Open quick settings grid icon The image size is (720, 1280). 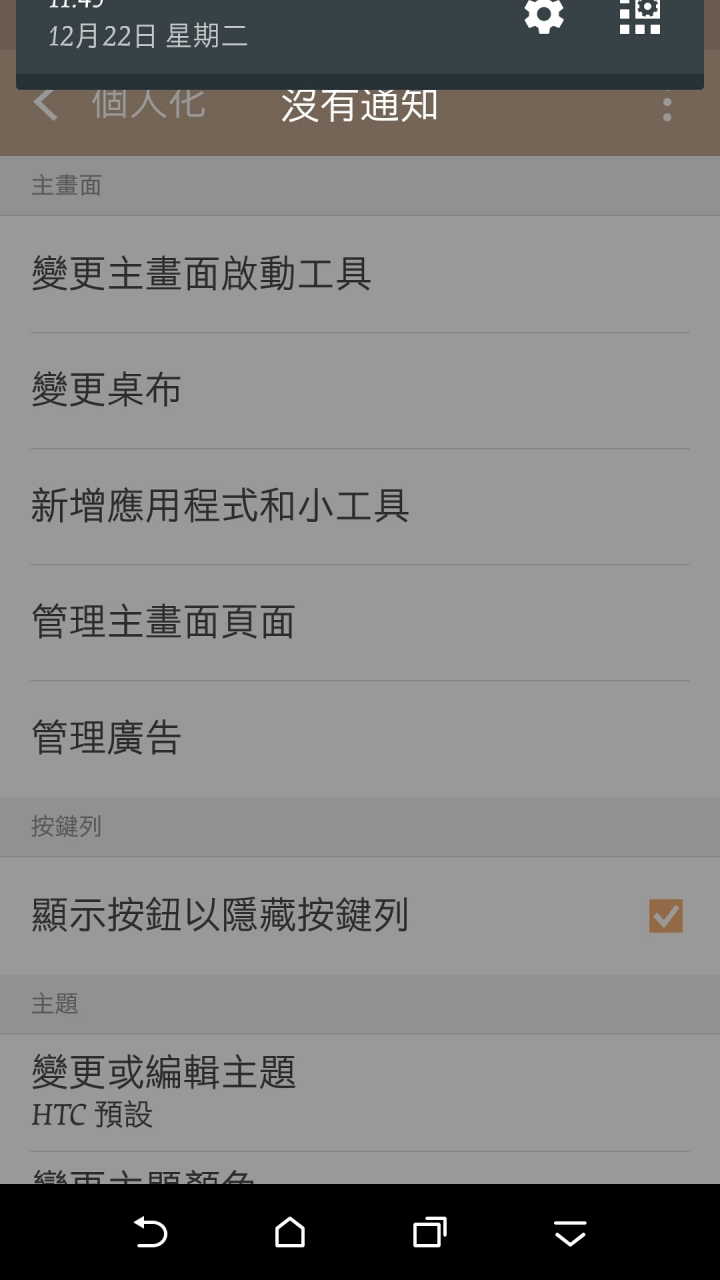coord(640,16)
